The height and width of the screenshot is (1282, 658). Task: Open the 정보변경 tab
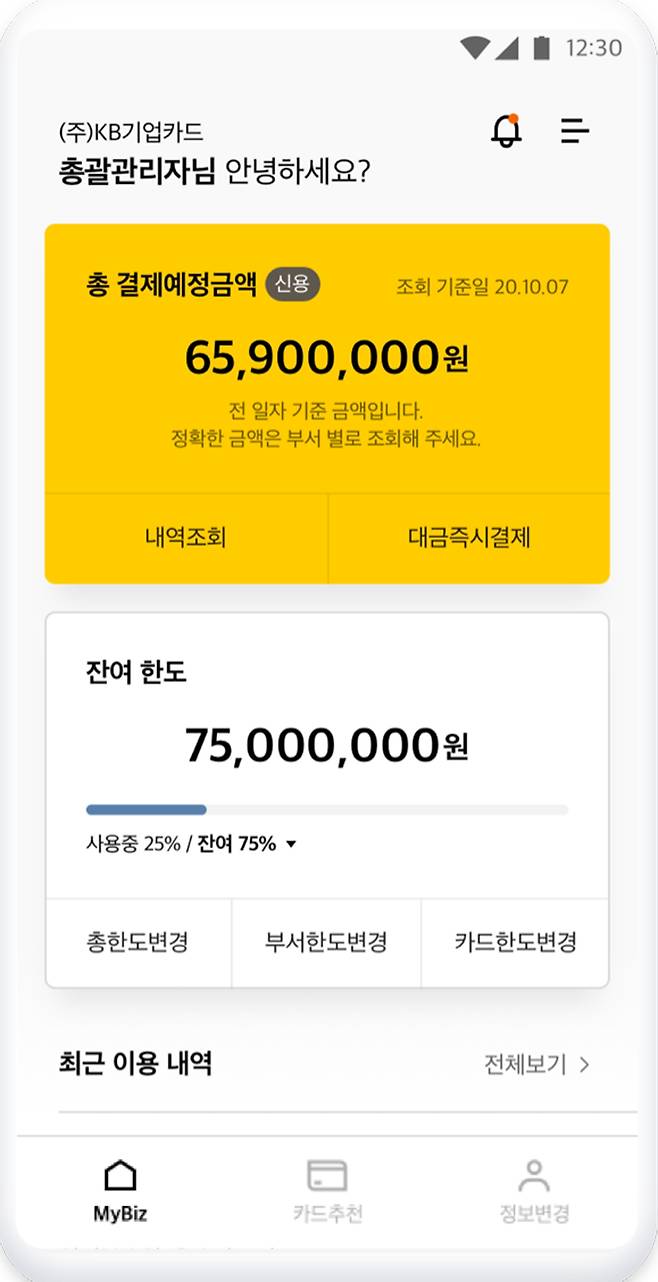[535, 1191]
